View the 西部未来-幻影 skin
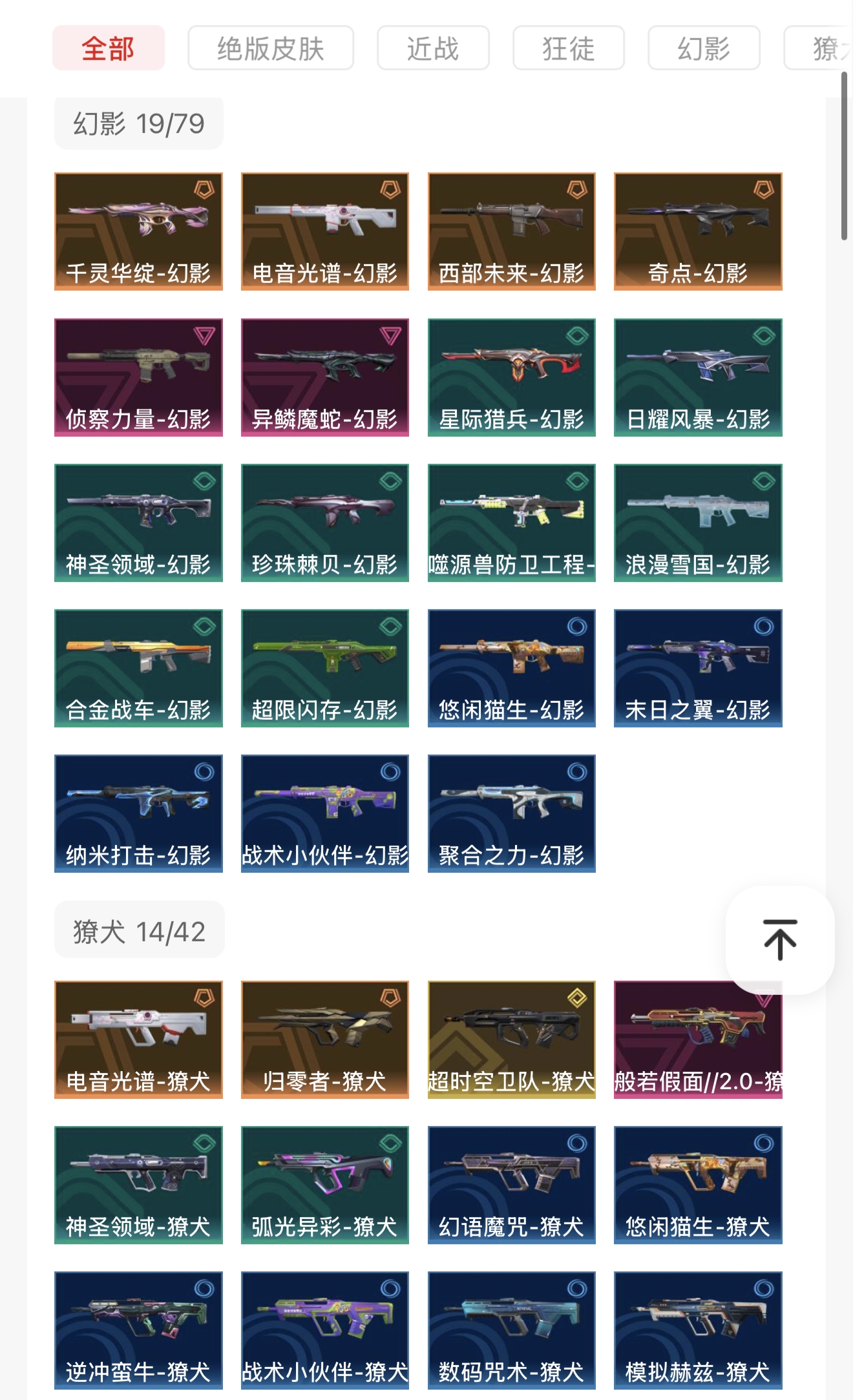853x1400 pixels. [x=511, y=231]
